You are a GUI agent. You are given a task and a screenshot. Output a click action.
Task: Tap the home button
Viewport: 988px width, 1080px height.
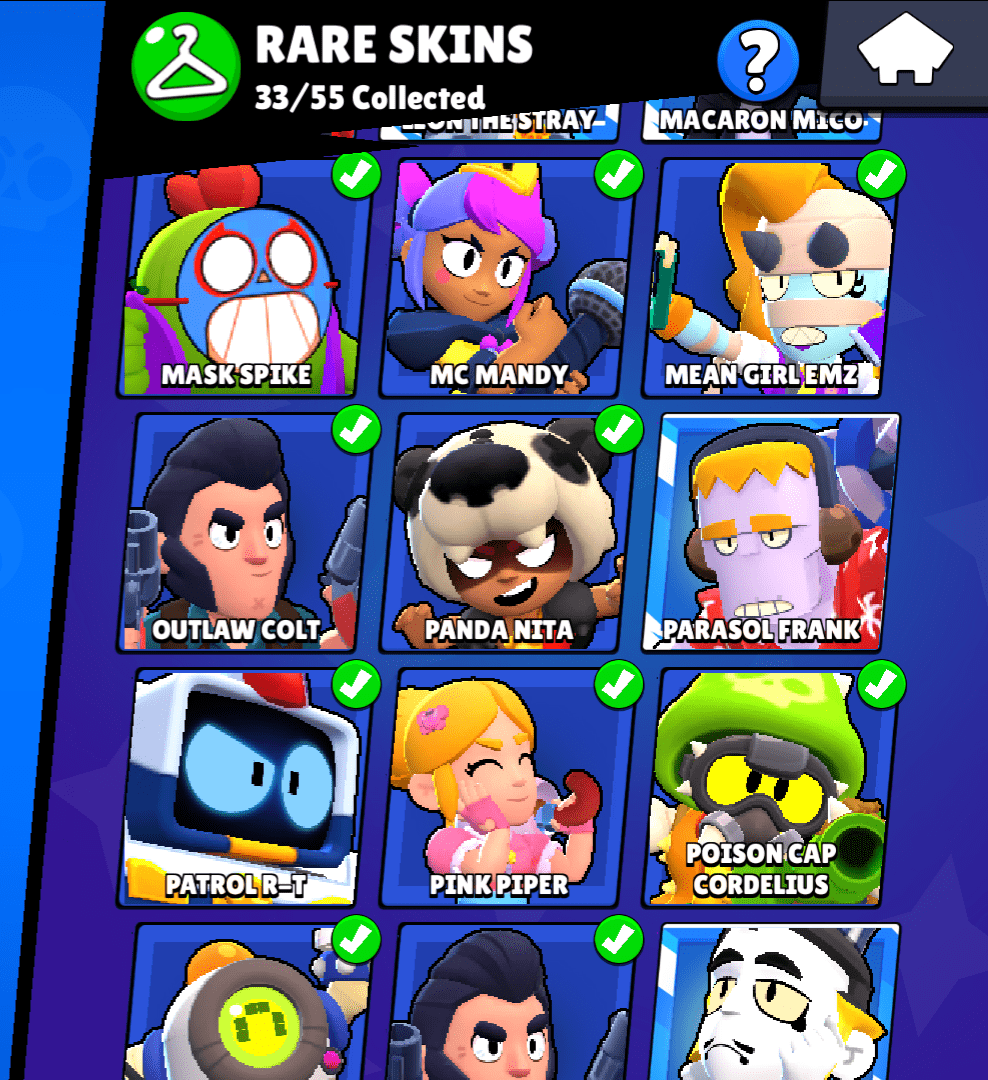905,52
